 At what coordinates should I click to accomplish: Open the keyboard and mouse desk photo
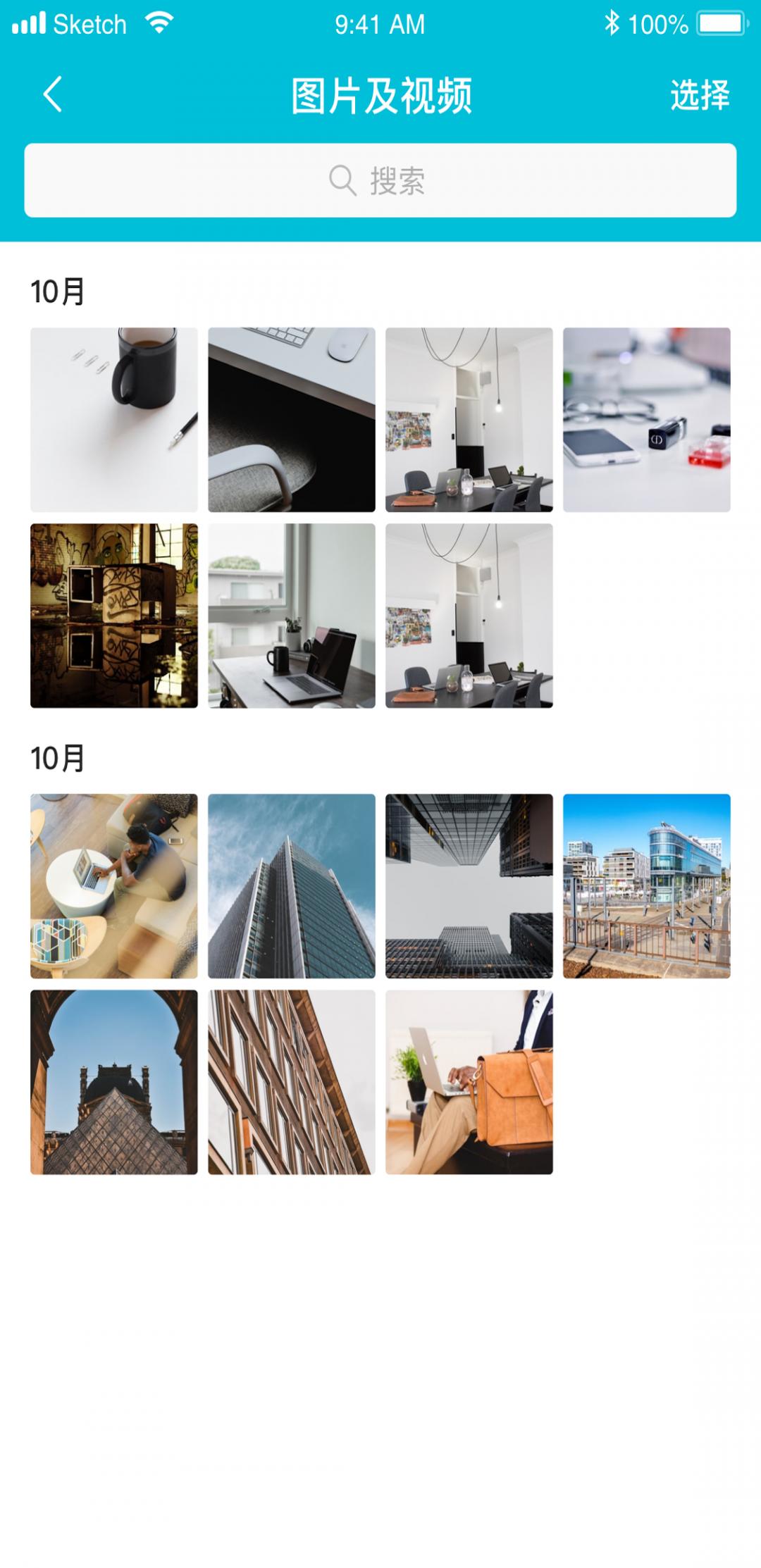(x=292, y=420)
